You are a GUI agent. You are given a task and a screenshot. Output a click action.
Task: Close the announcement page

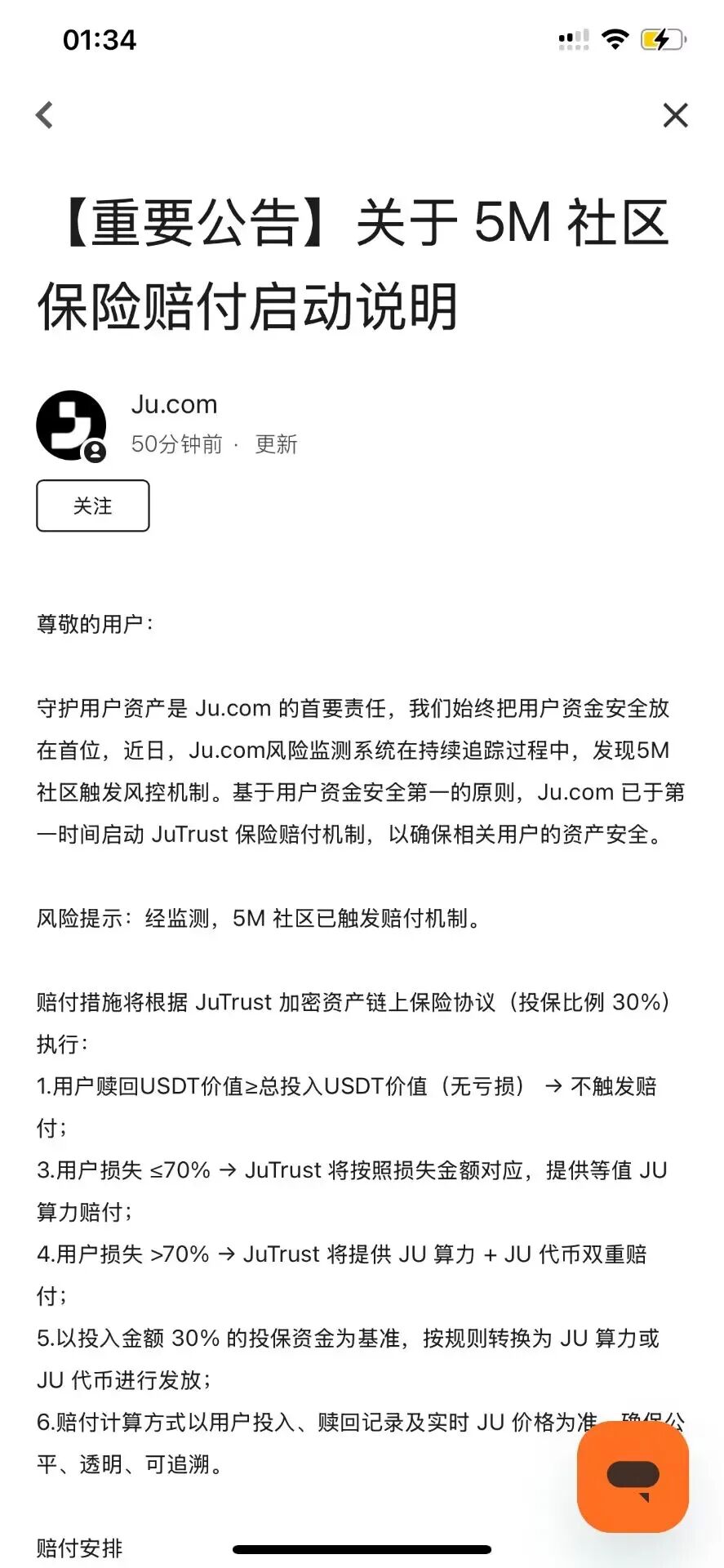(675, 115)
